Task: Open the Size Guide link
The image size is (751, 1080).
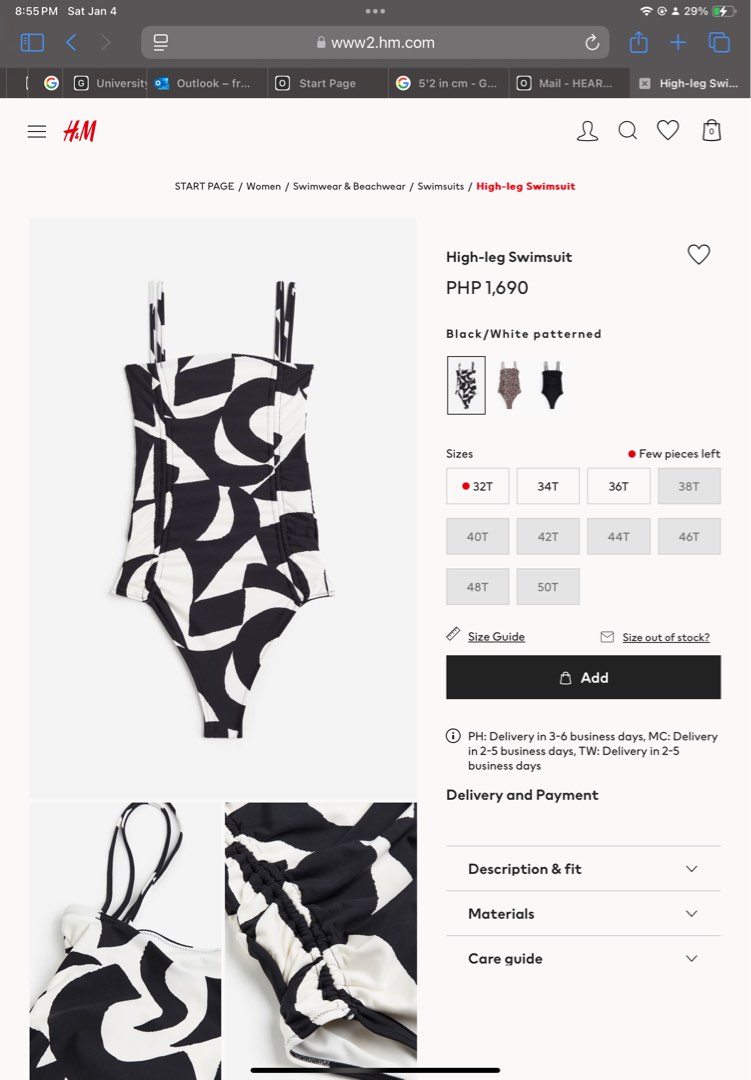Action: click(494, 636)
